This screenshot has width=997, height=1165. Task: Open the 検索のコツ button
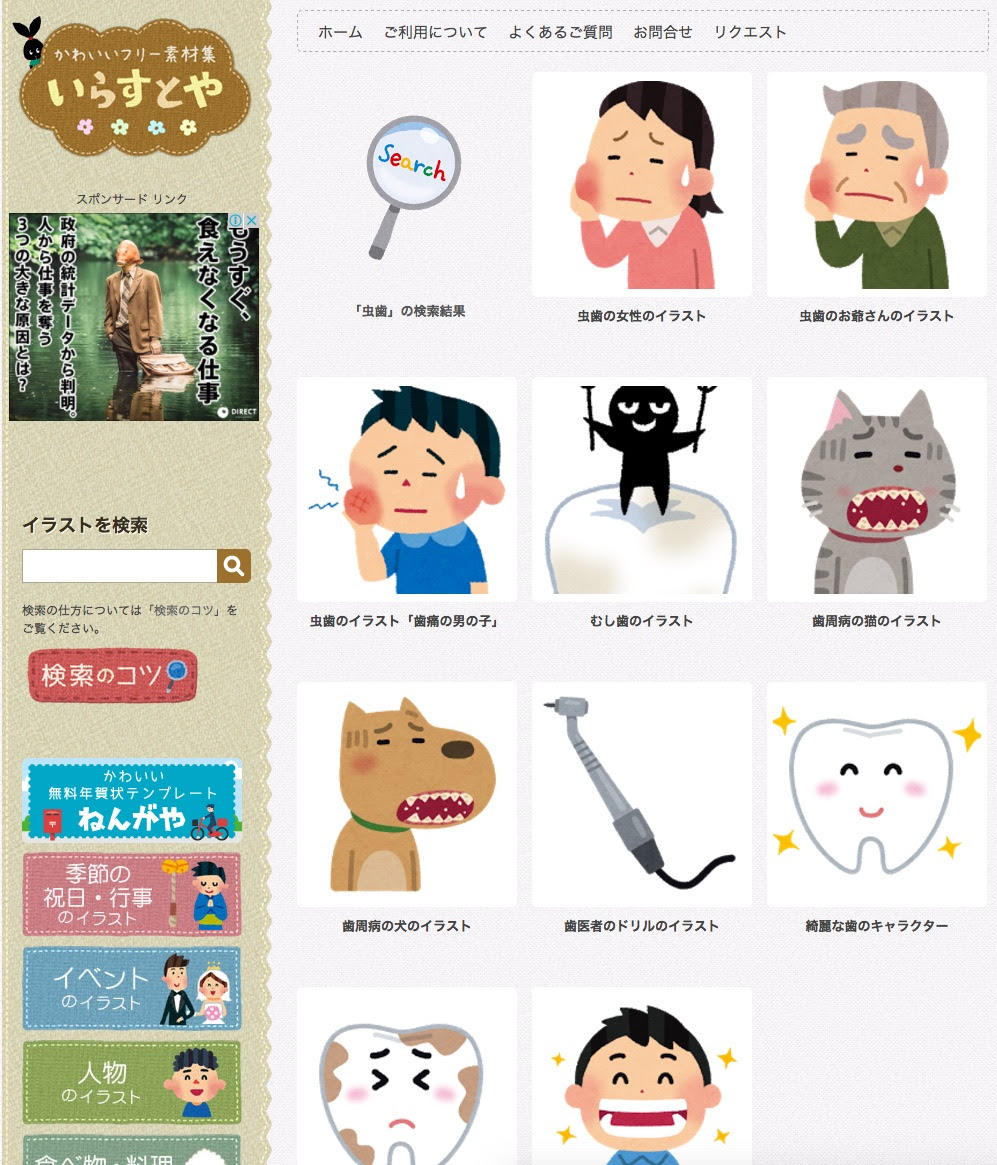click(x=112, y=676)
